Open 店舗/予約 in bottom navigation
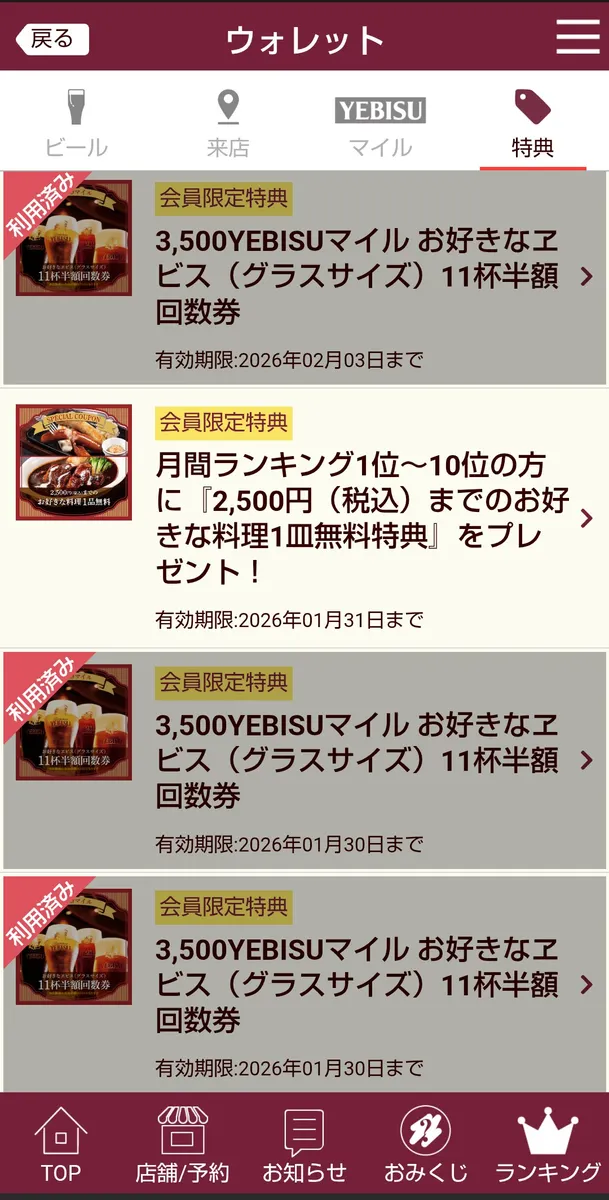The height and width of the screenshot is (1200, 609). point(182,1146)
